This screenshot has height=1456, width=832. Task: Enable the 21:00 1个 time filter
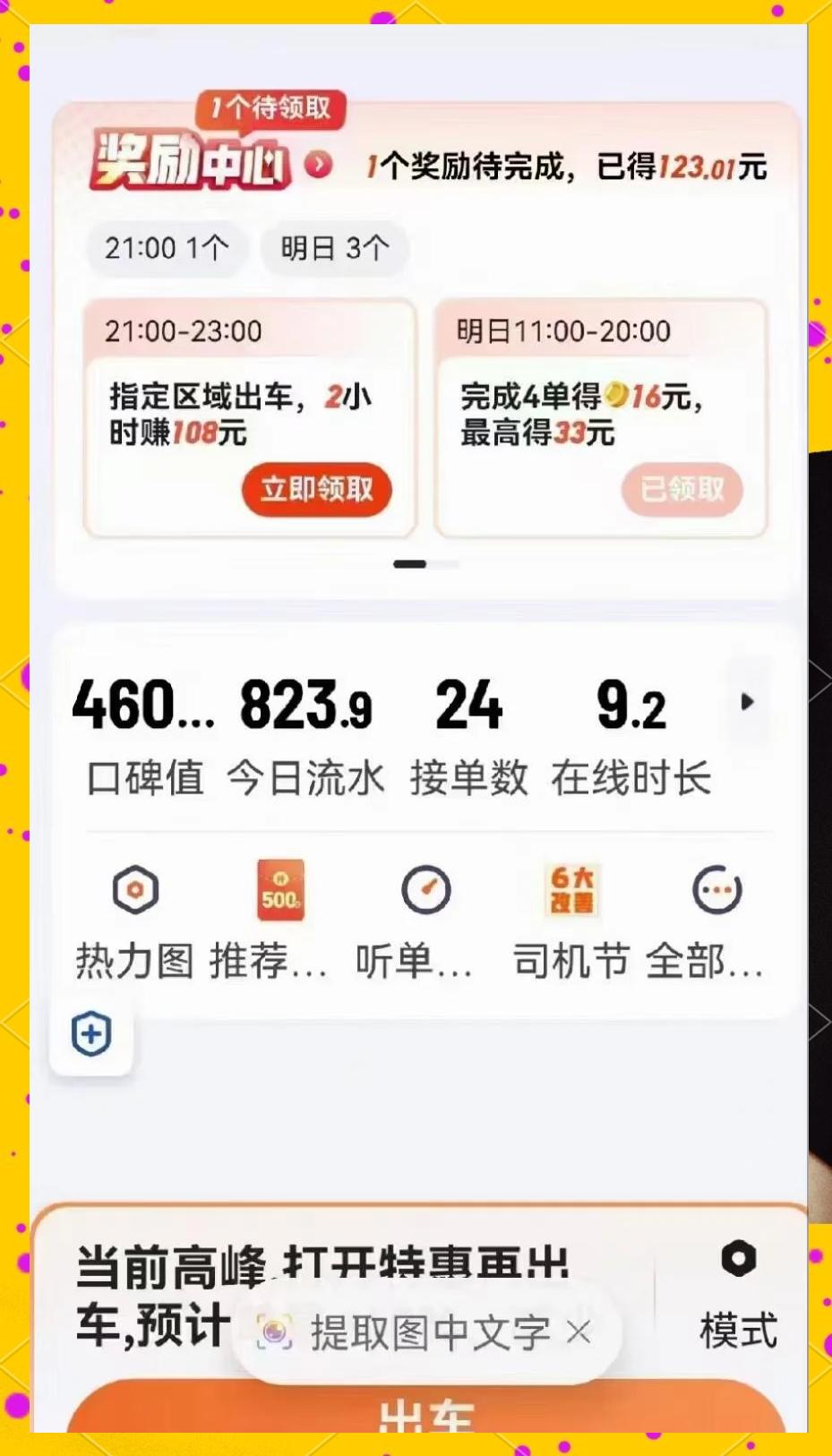pos(166,249)
